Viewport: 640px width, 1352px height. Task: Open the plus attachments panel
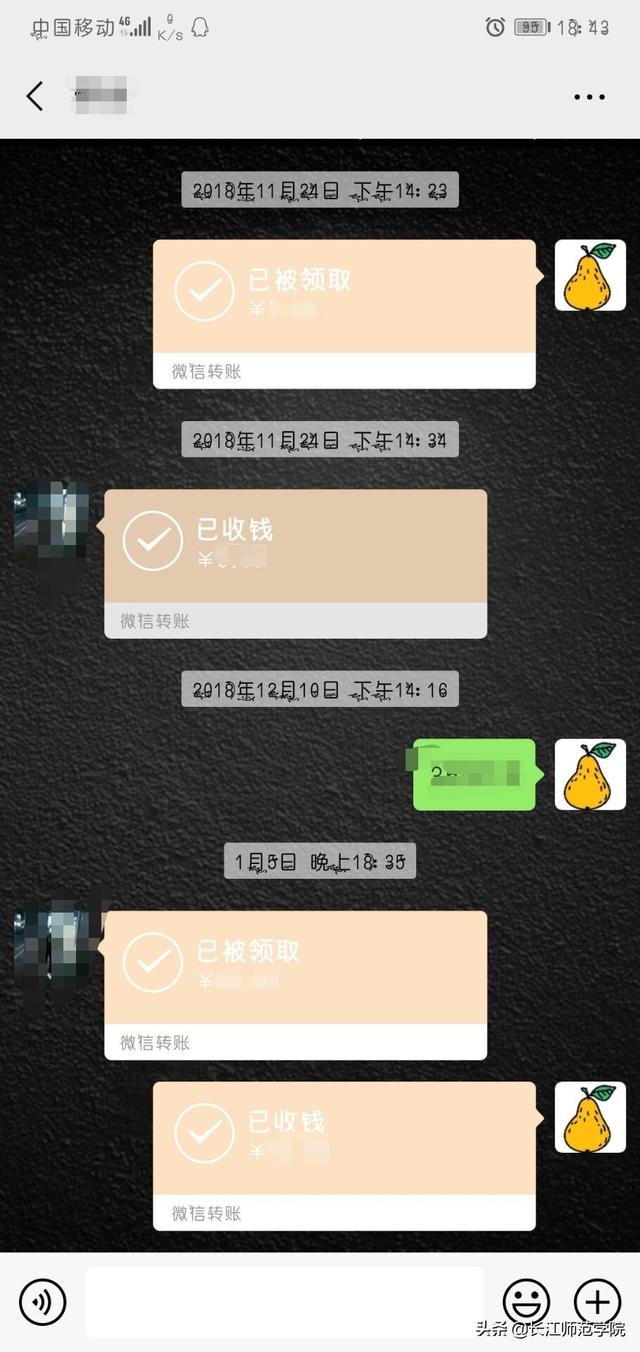click(x=597, y=1302)
